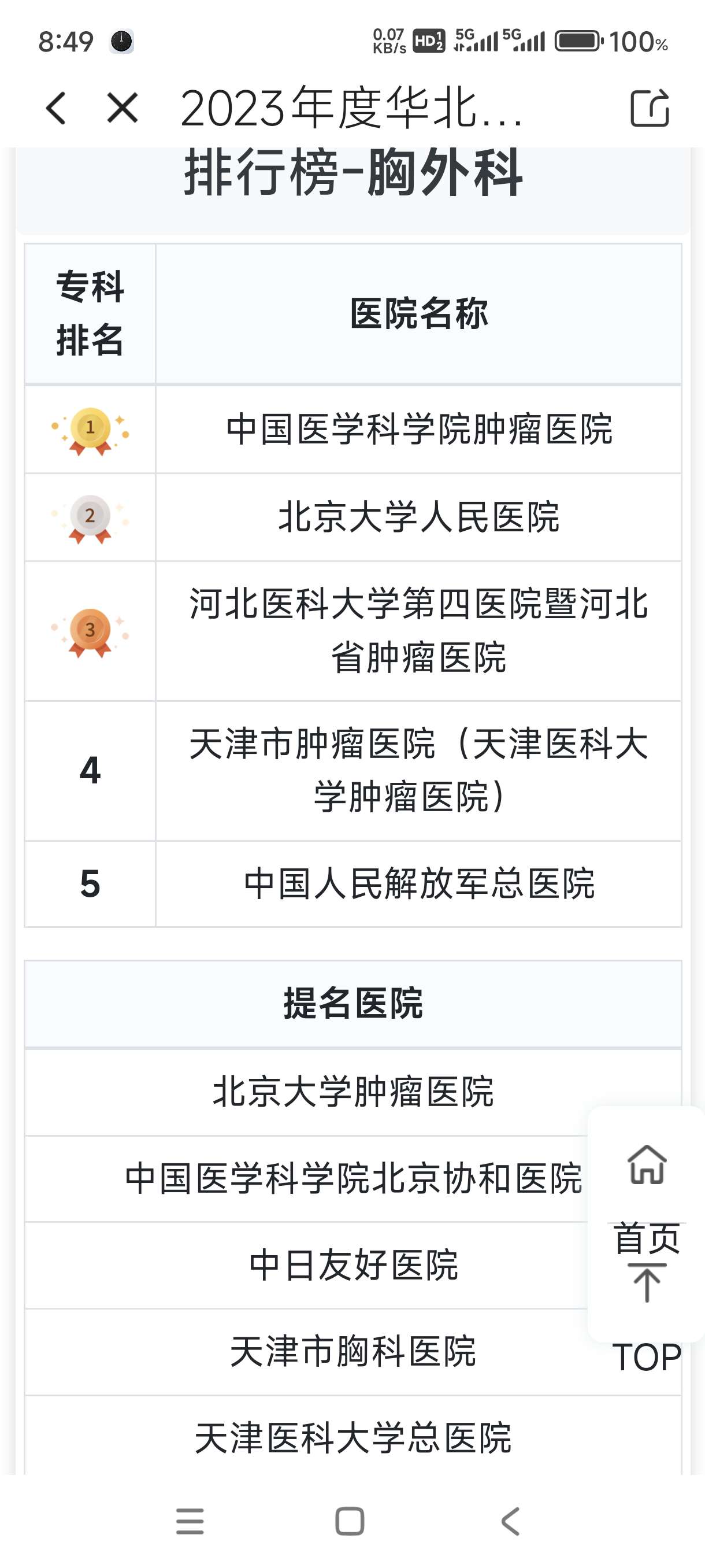This screenshot has height=1568, width=705.
Task: Tap the system home button
Action: pyautogui.click(x=350, y=1521)
